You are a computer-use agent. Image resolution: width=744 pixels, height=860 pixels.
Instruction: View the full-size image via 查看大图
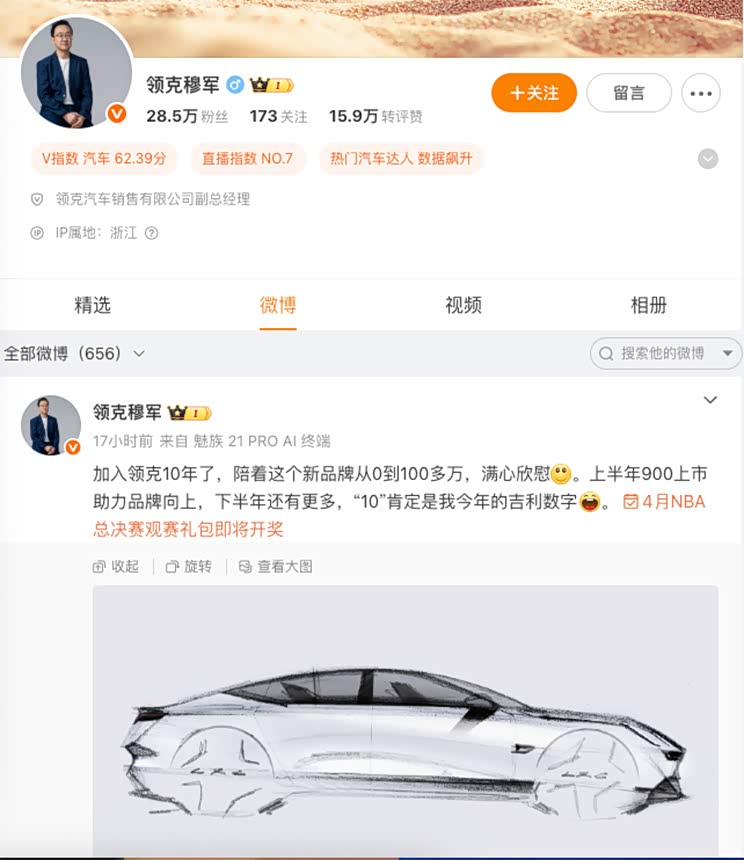(275, 566)
